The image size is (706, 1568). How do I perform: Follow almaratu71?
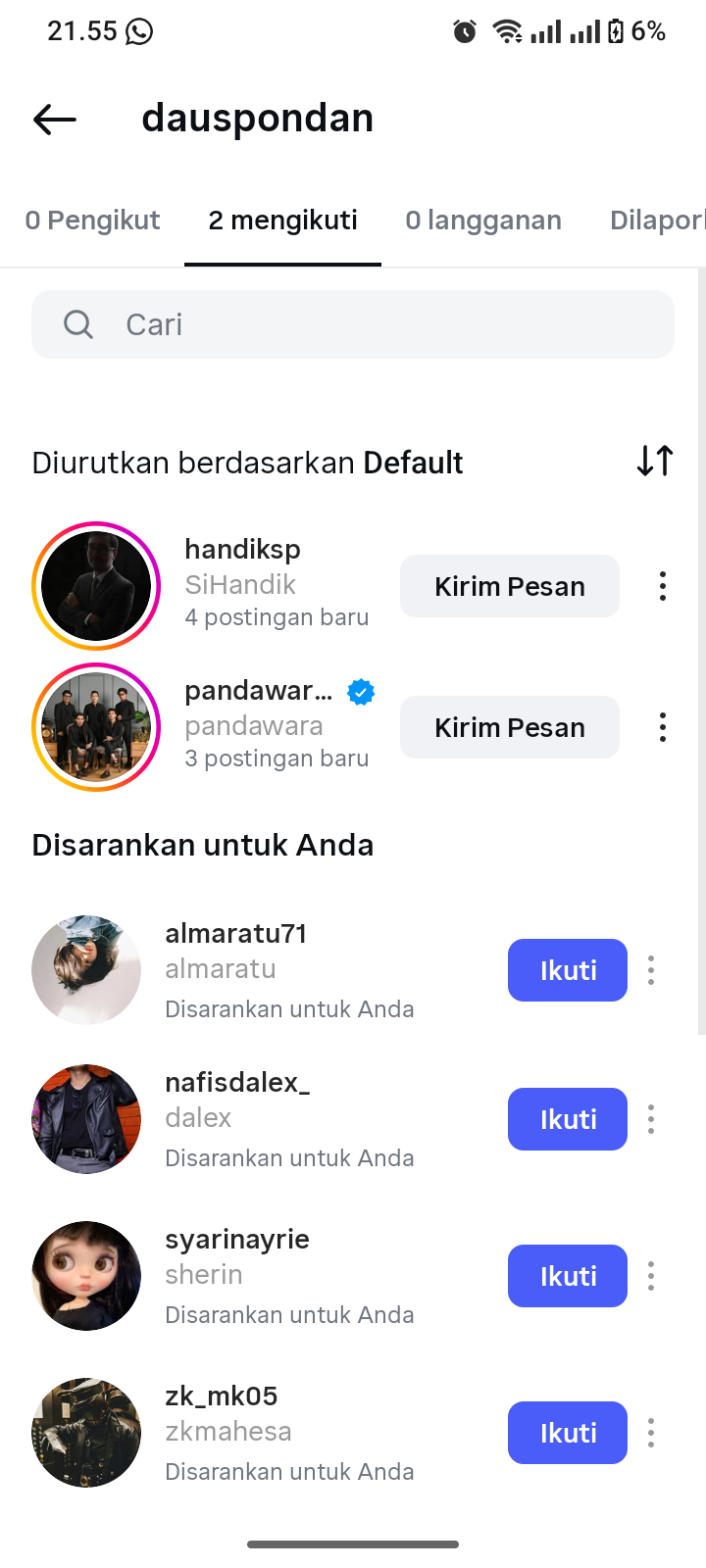(567, 970)
